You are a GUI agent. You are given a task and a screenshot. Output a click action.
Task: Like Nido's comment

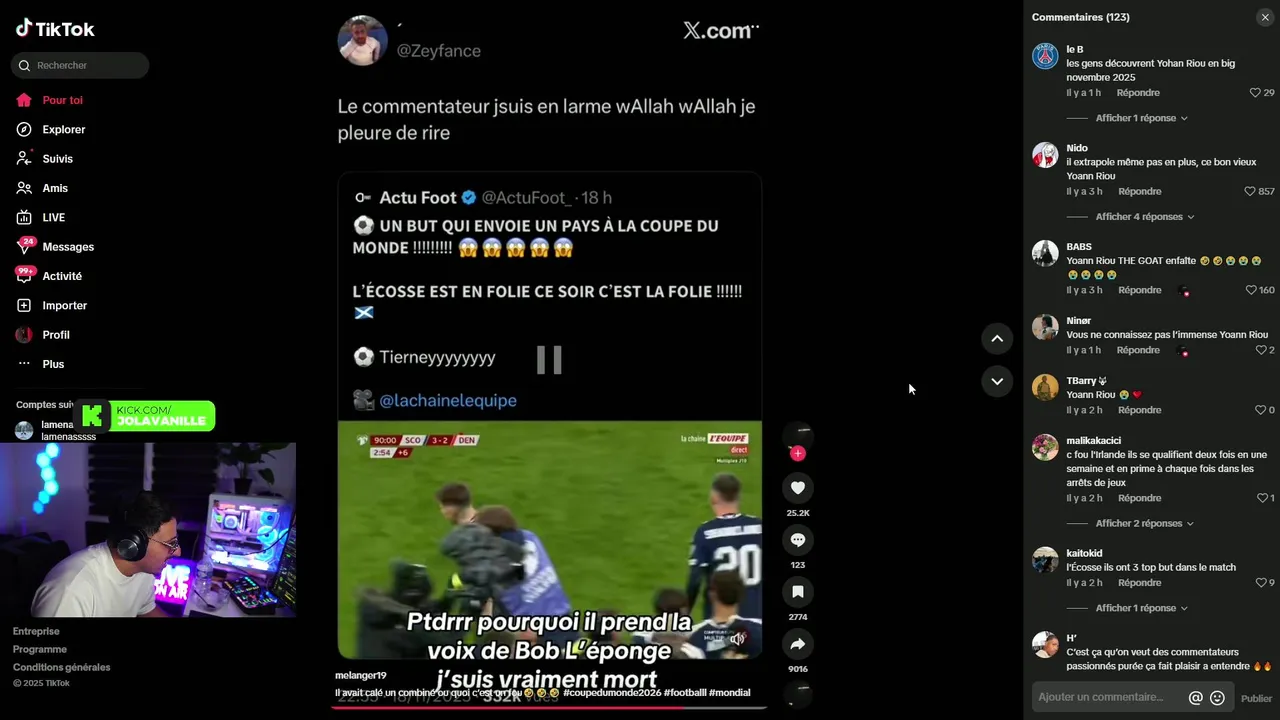click(1250, 191)
